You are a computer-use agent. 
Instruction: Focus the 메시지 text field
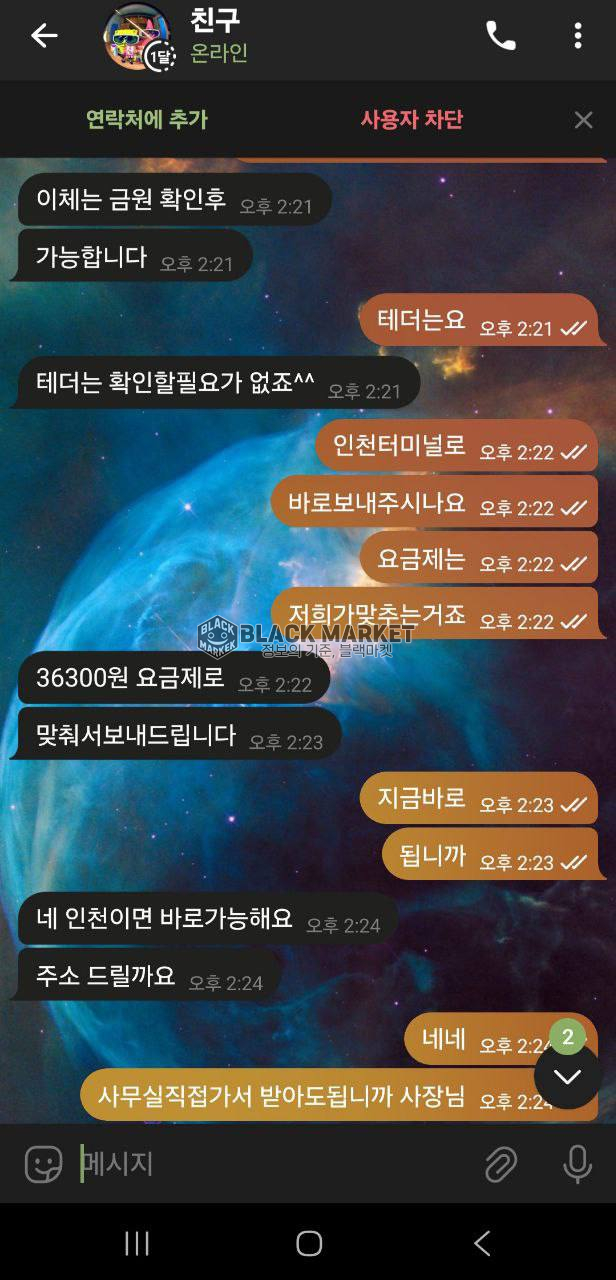(270, 1164)
